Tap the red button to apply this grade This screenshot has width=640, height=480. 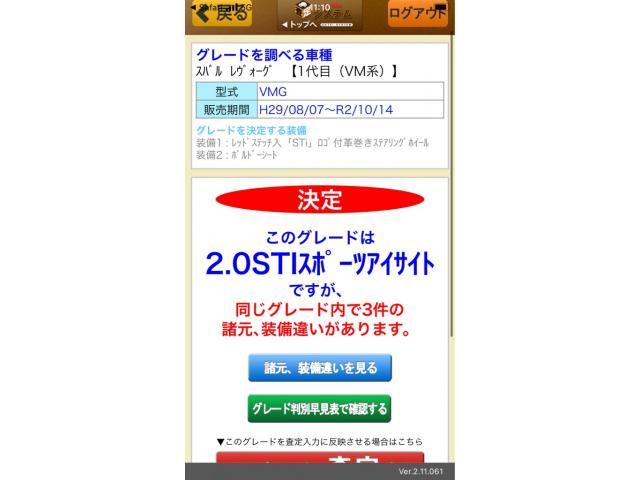tap(319, 460)
